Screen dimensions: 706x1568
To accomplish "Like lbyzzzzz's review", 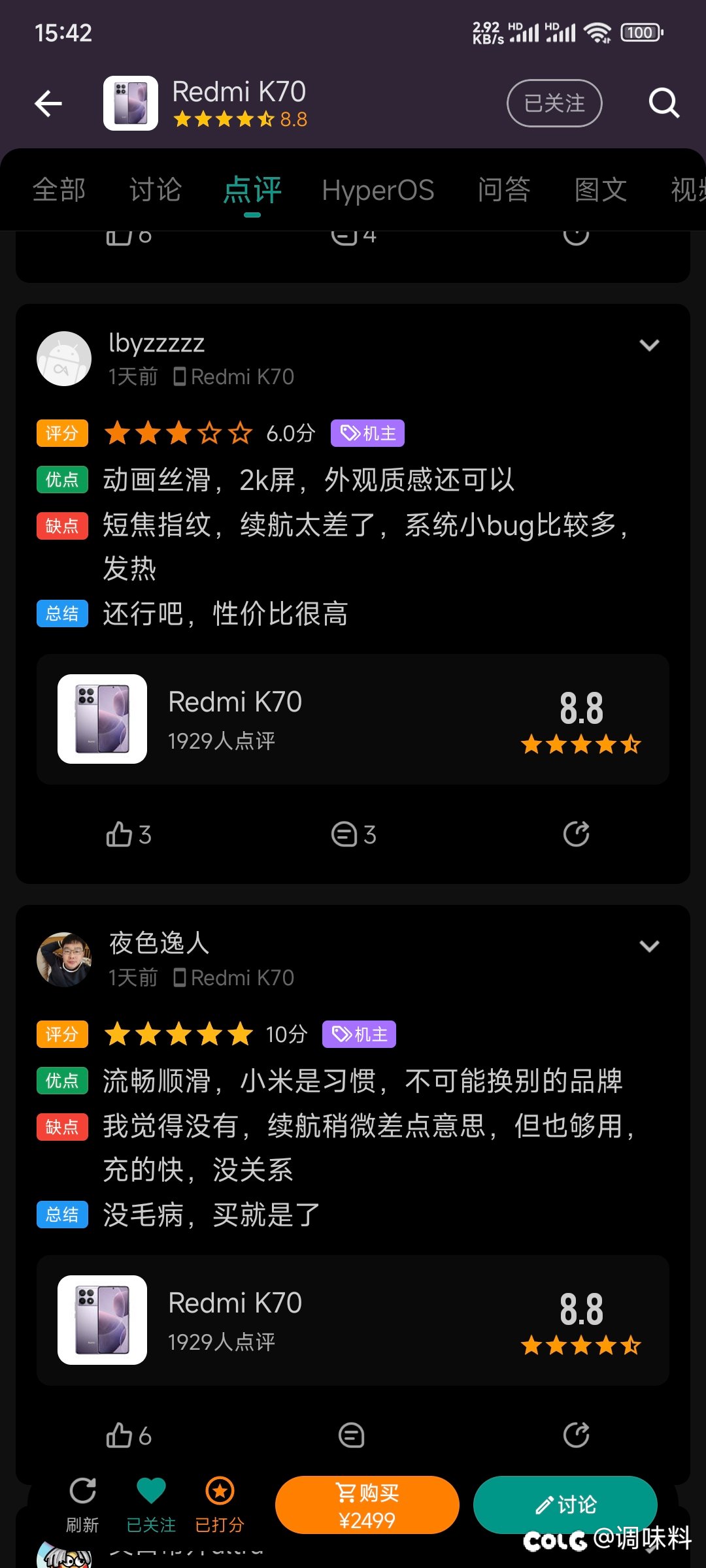I will 128,834.
